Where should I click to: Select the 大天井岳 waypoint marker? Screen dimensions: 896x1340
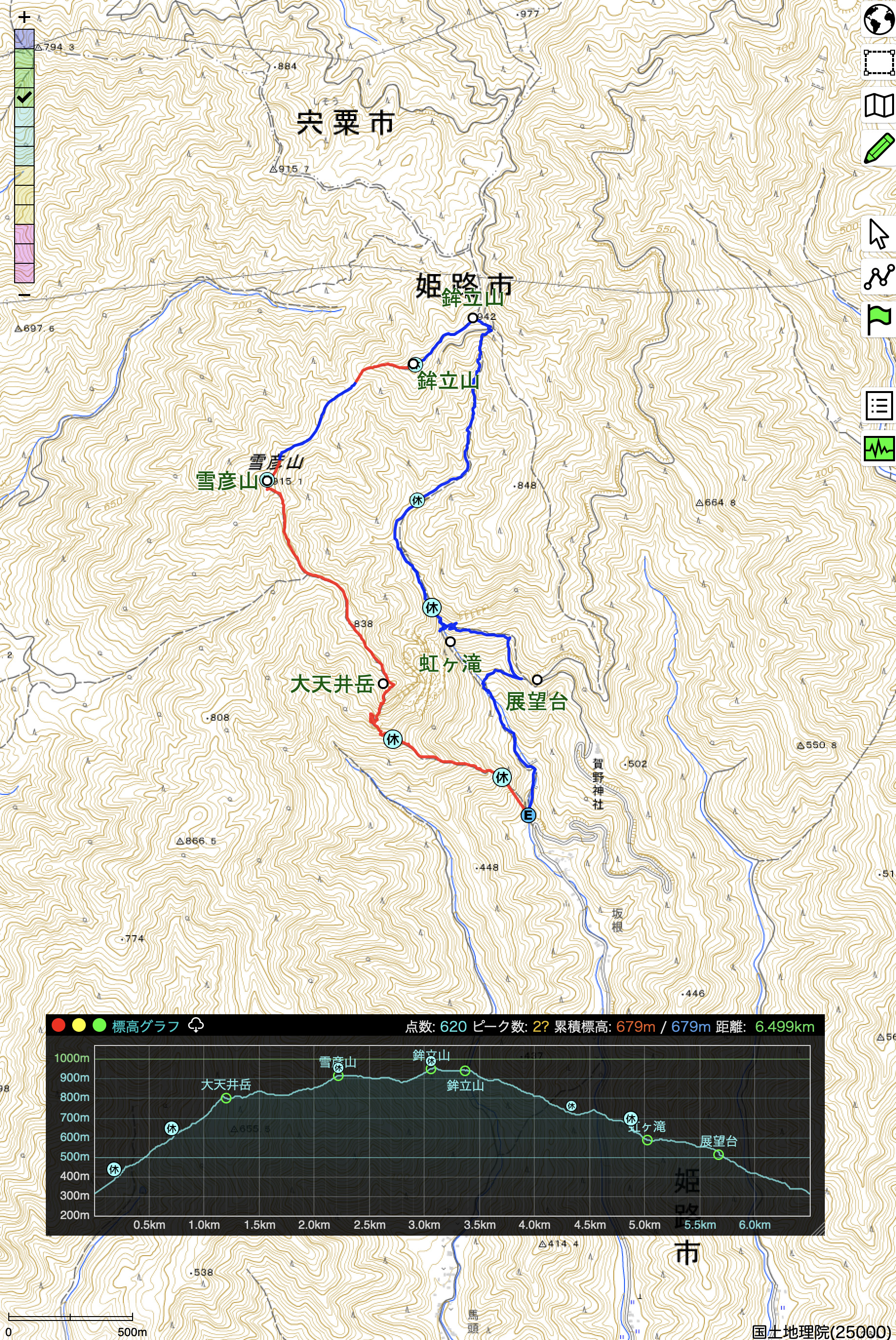point(384,684)
